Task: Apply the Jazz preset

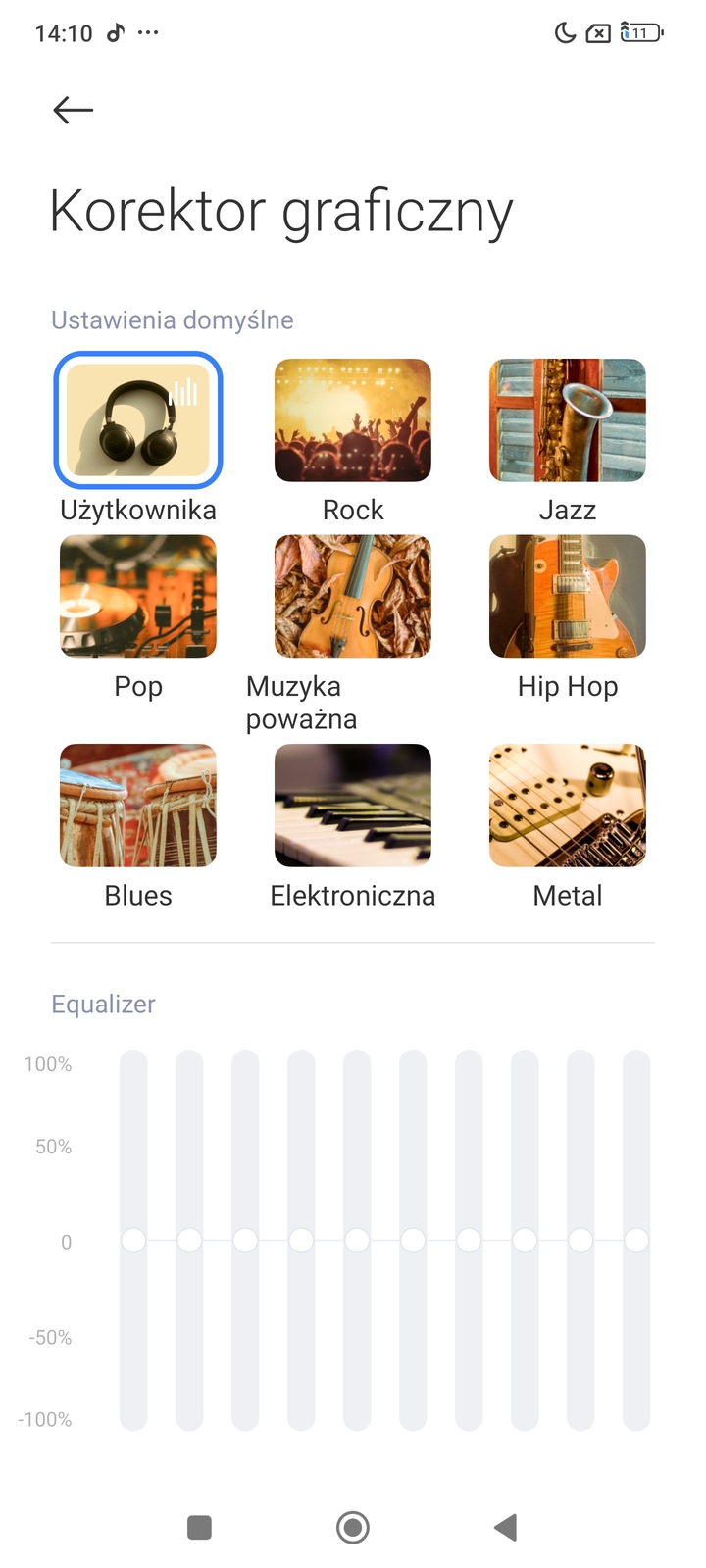Action: [x=567, y=420]
